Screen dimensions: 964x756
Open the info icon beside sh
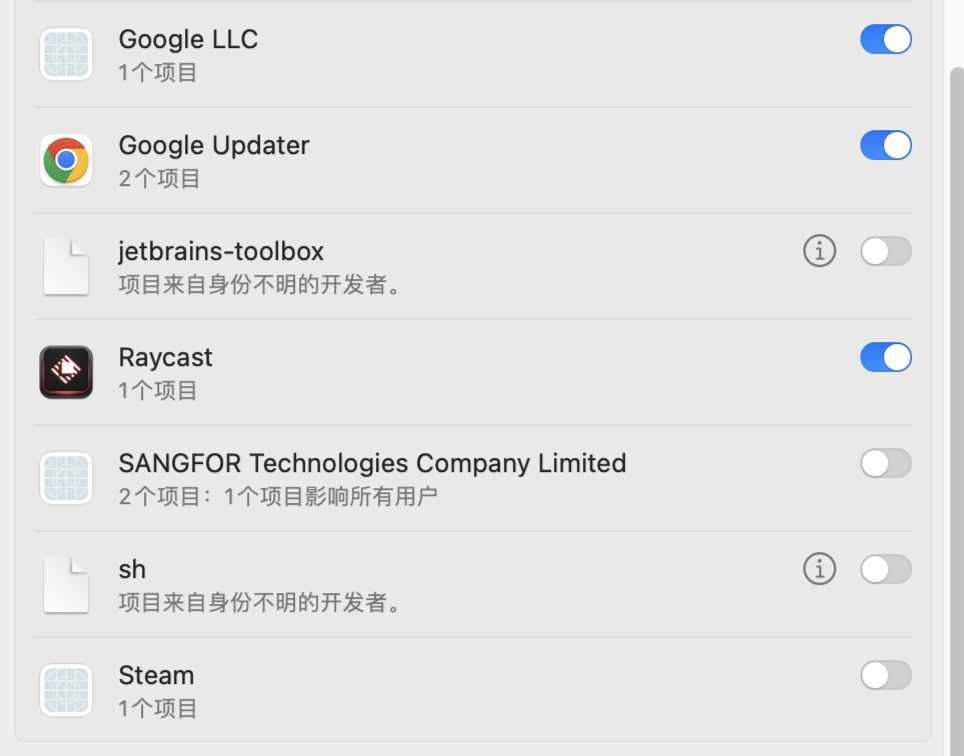tap(819, 570)
